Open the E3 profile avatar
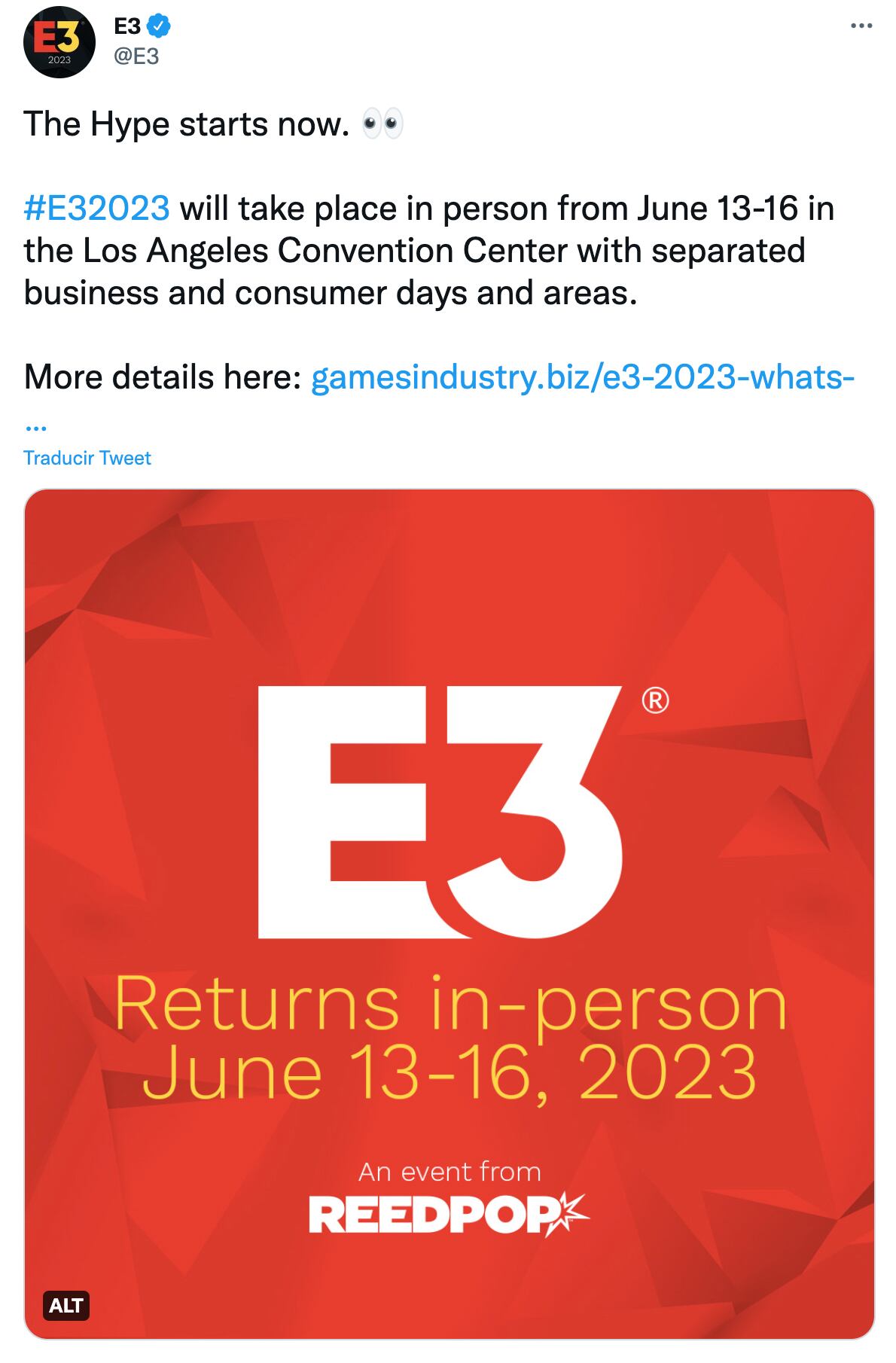Image resolution: width=896 pixels, height=1363 pixels. (59, 42)
